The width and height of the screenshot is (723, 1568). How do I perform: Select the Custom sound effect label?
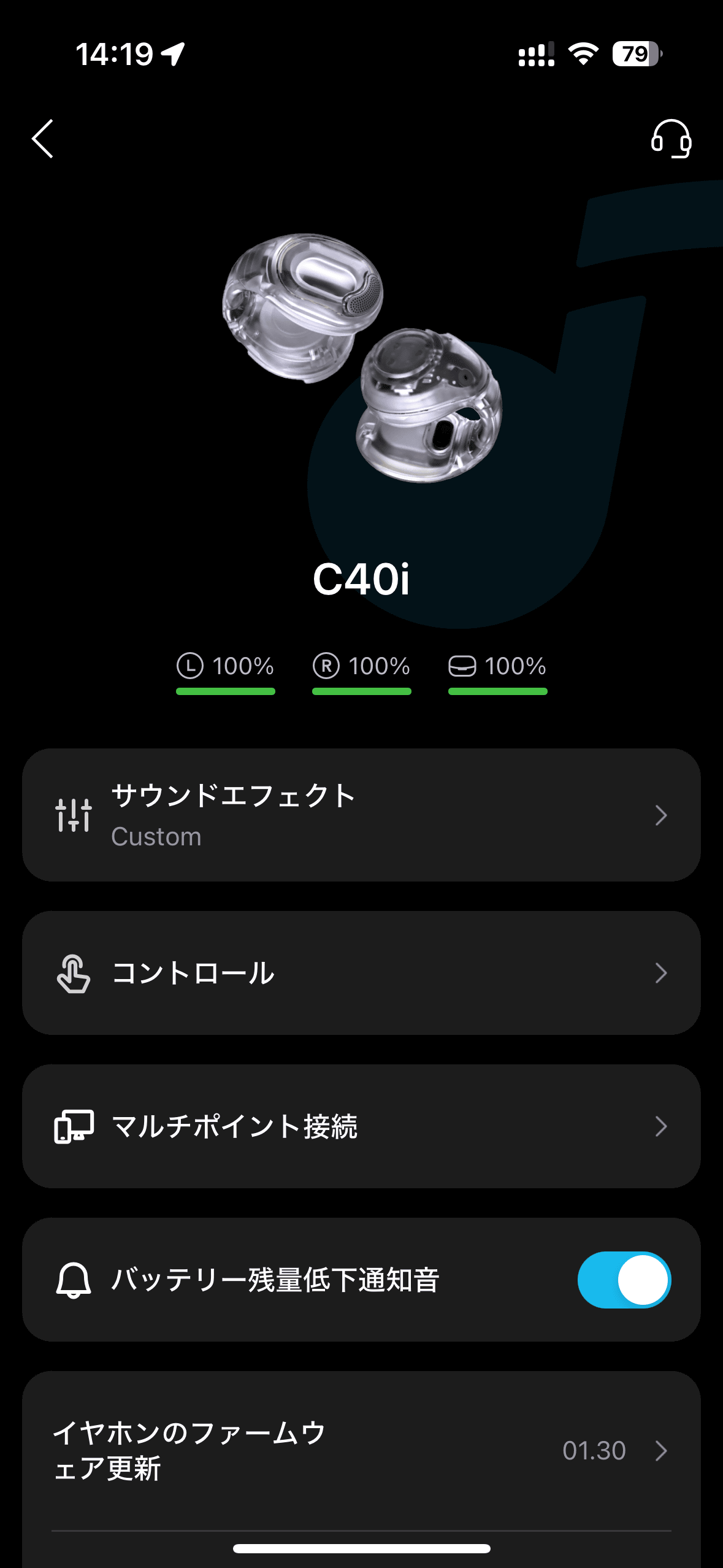(x=156, y=836)
